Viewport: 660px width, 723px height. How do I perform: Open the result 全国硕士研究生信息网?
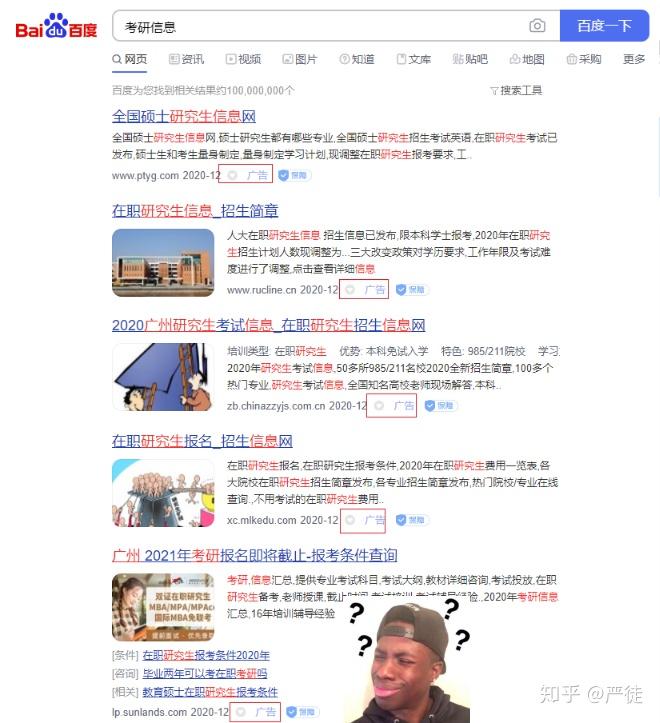pos(184,117)
